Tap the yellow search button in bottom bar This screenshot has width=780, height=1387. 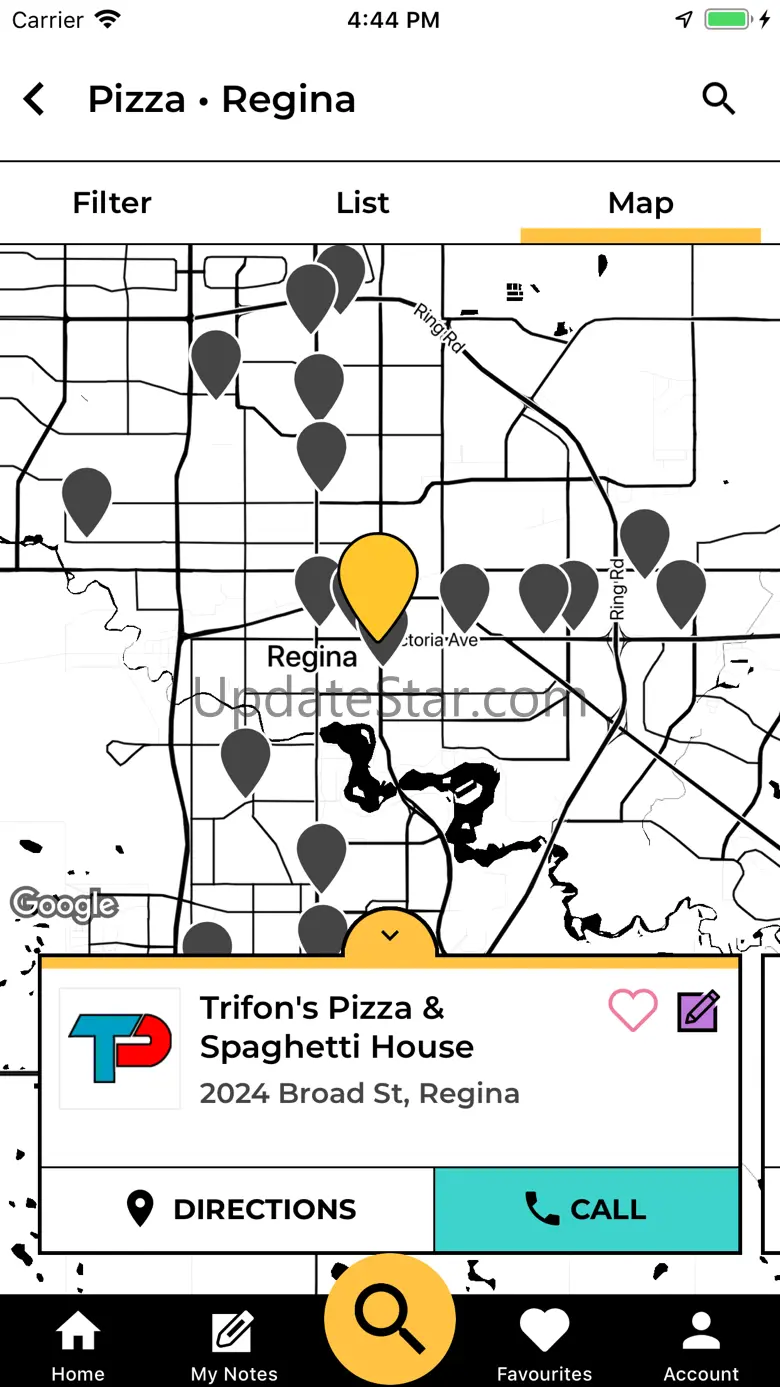pyautogui.click(x=390, y=1318)
